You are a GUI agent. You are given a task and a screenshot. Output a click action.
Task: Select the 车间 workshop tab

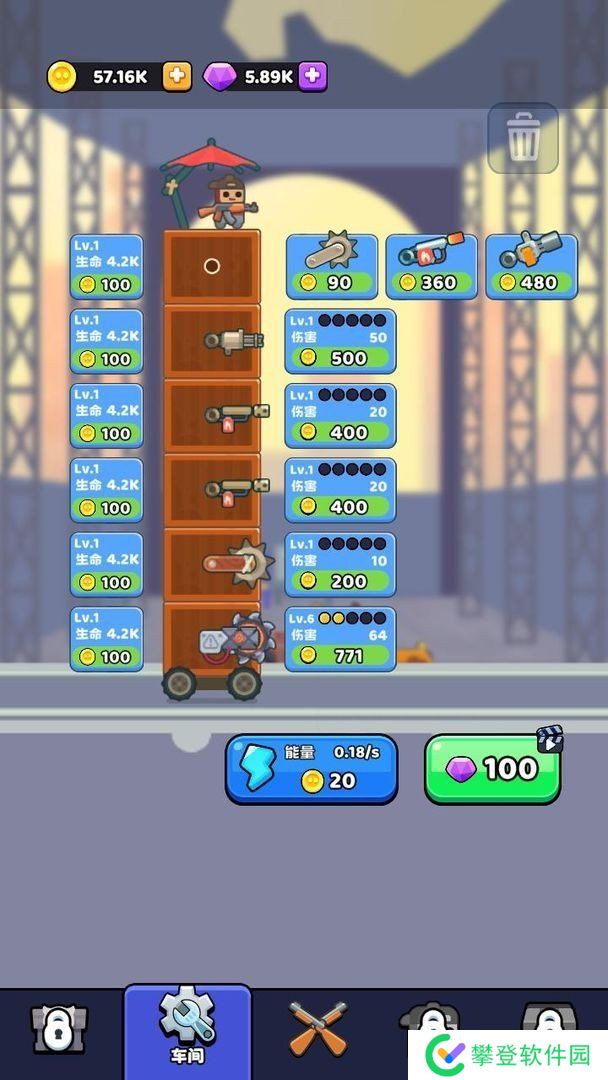[187, 1030]
